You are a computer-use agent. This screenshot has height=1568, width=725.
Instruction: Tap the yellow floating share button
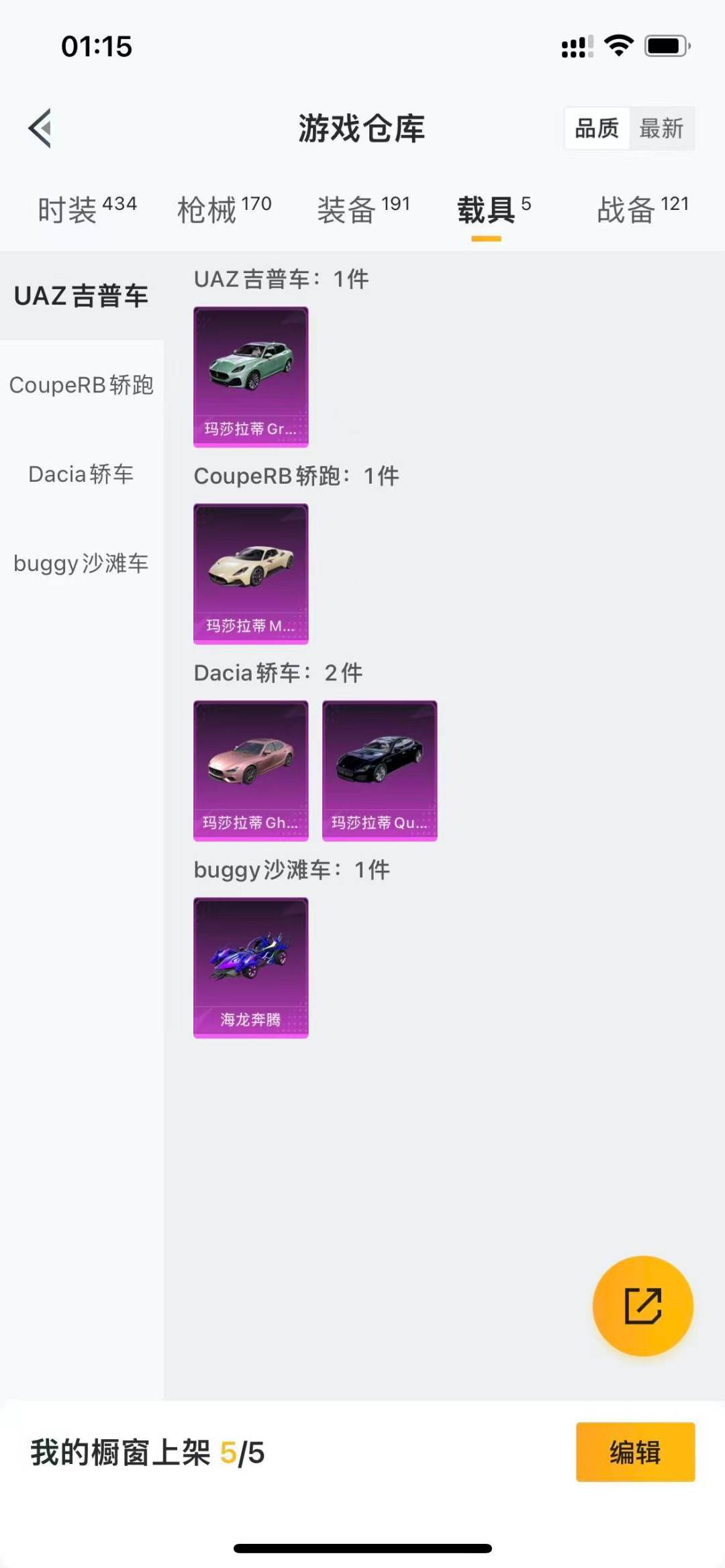pos(642,1306)
